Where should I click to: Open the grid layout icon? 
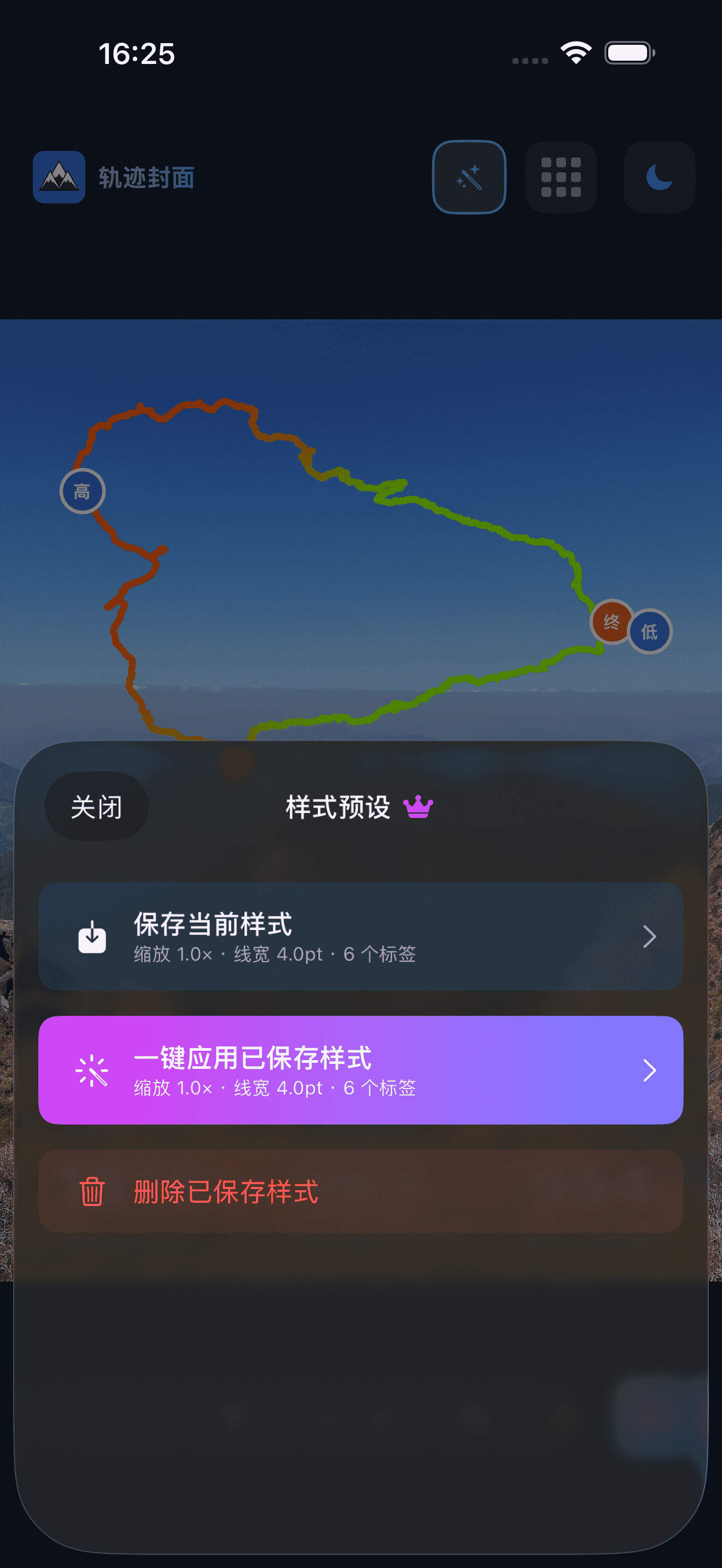click(x=561, y=177)
